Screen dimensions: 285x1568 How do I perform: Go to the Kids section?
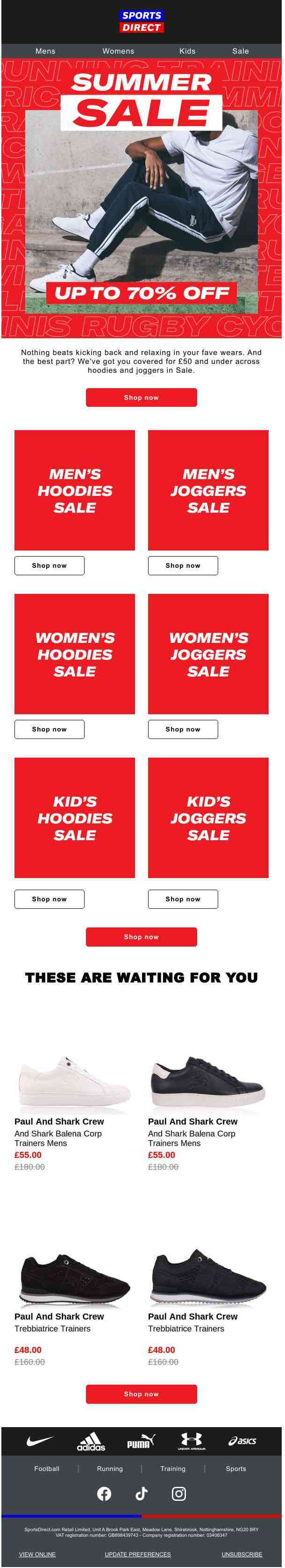click(187, 51)
